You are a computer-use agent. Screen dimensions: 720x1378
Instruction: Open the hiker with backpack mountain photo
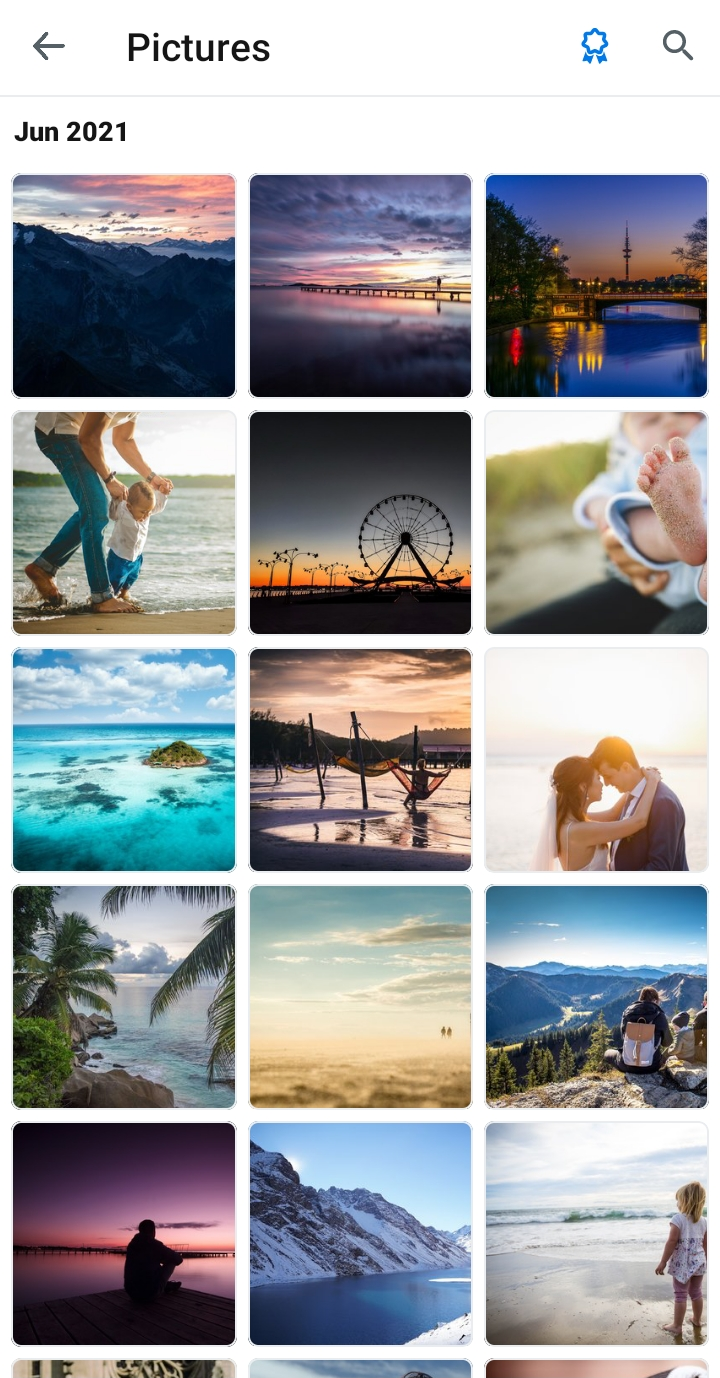click(x=596, y=997)
